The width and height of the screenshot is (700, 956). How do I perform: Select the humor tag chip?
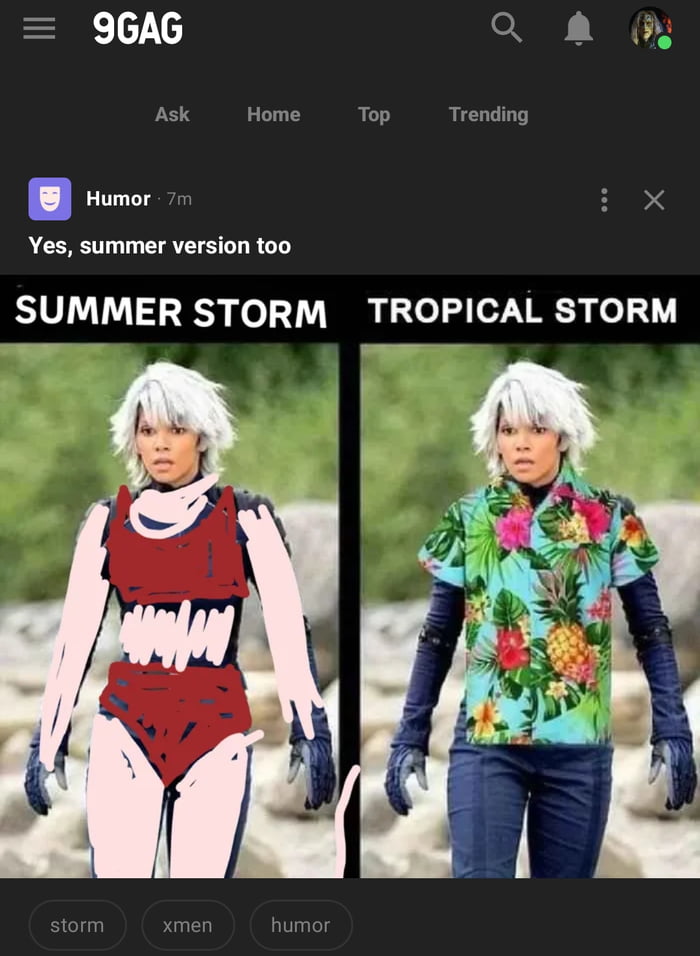tap(300, 925)
